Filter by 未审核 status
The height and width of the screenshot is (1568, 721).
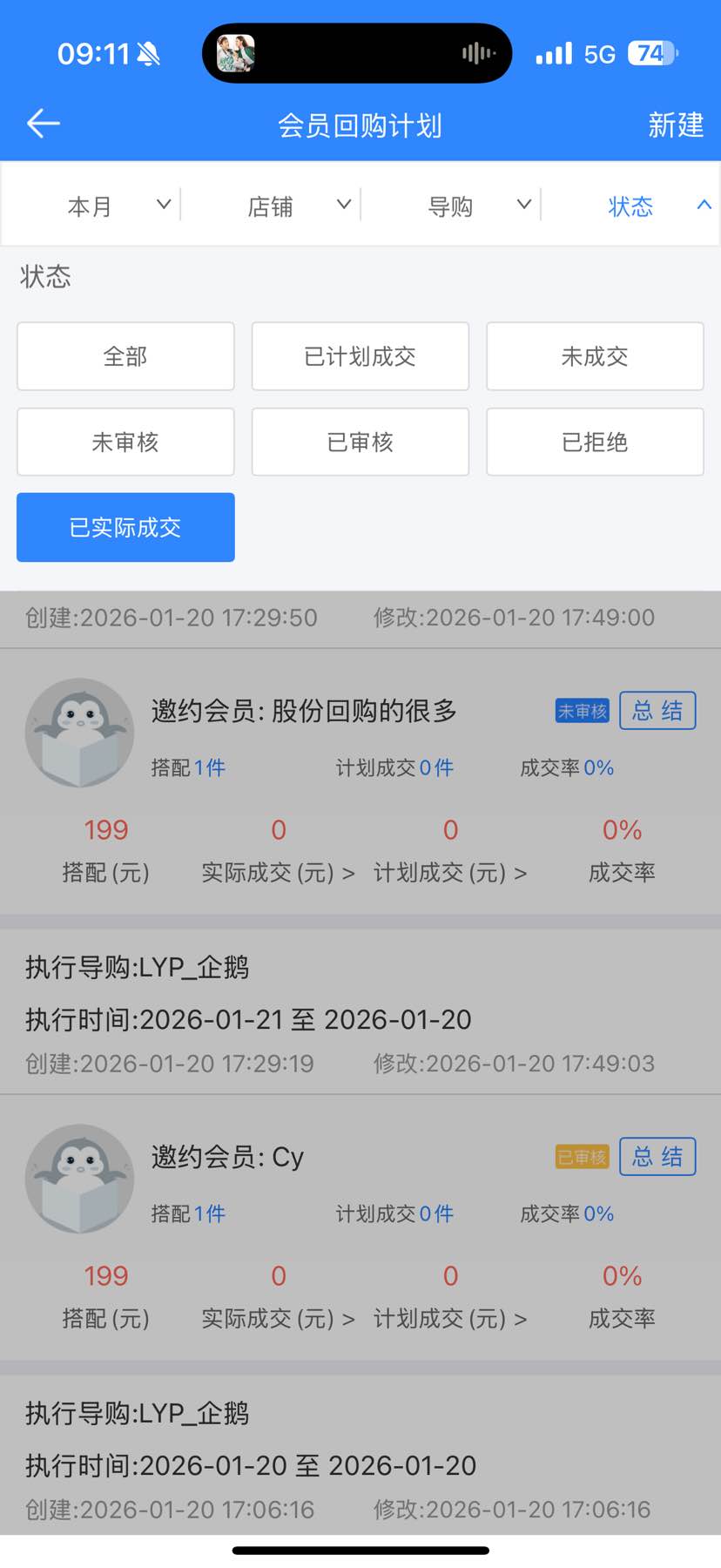[x=125, y=442]
